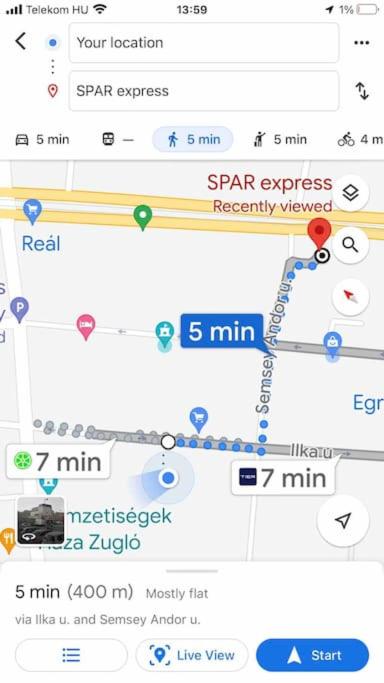Swap start and destination

[x=362, y=91]
